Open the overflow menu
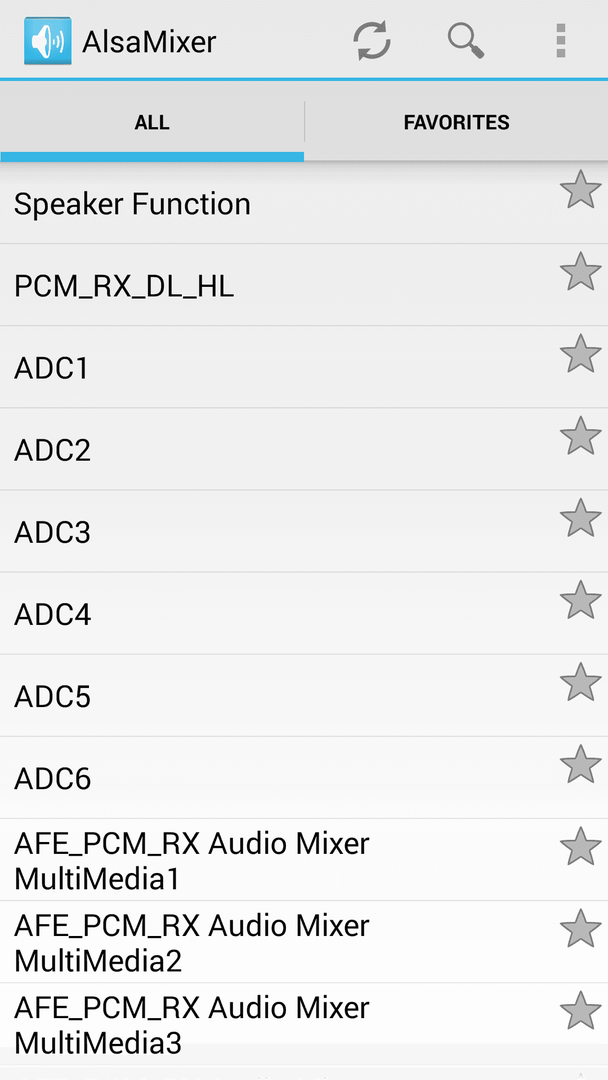The image size is (608, 1080). 560,41
